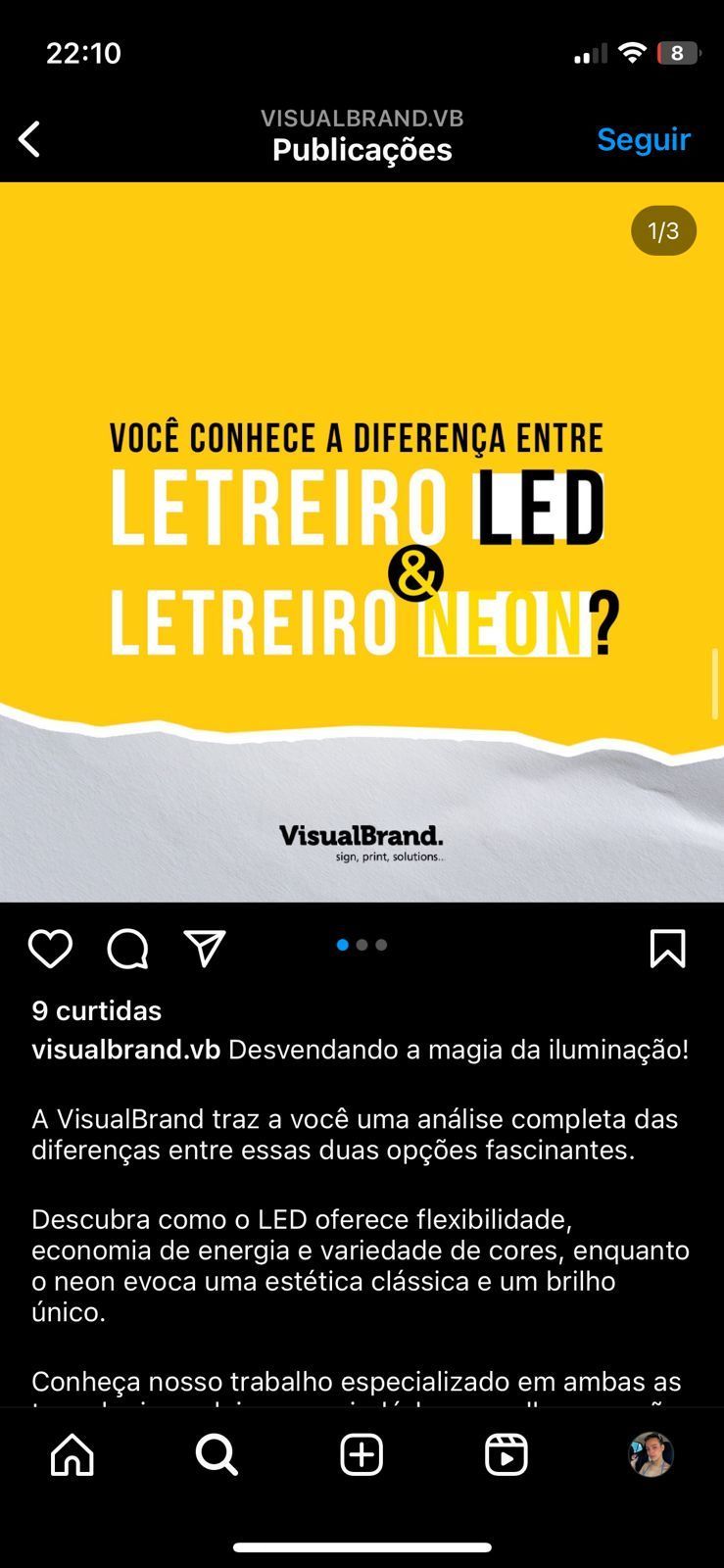724x1568 pixels.
Task: Like the VisualBrand post with the heart
Action: 50,949
